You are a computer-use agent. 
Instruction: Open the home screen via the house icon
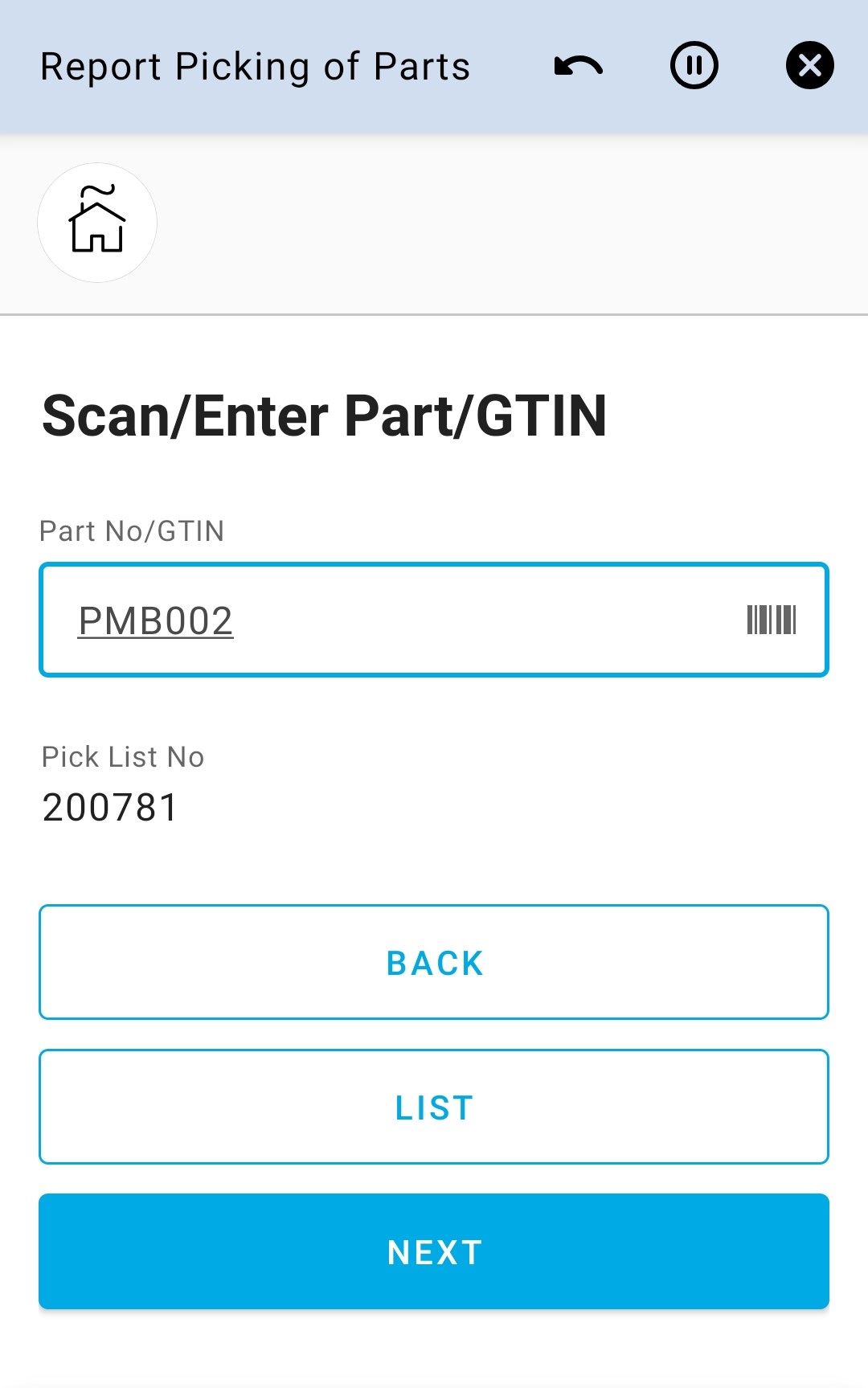[96, 223]
